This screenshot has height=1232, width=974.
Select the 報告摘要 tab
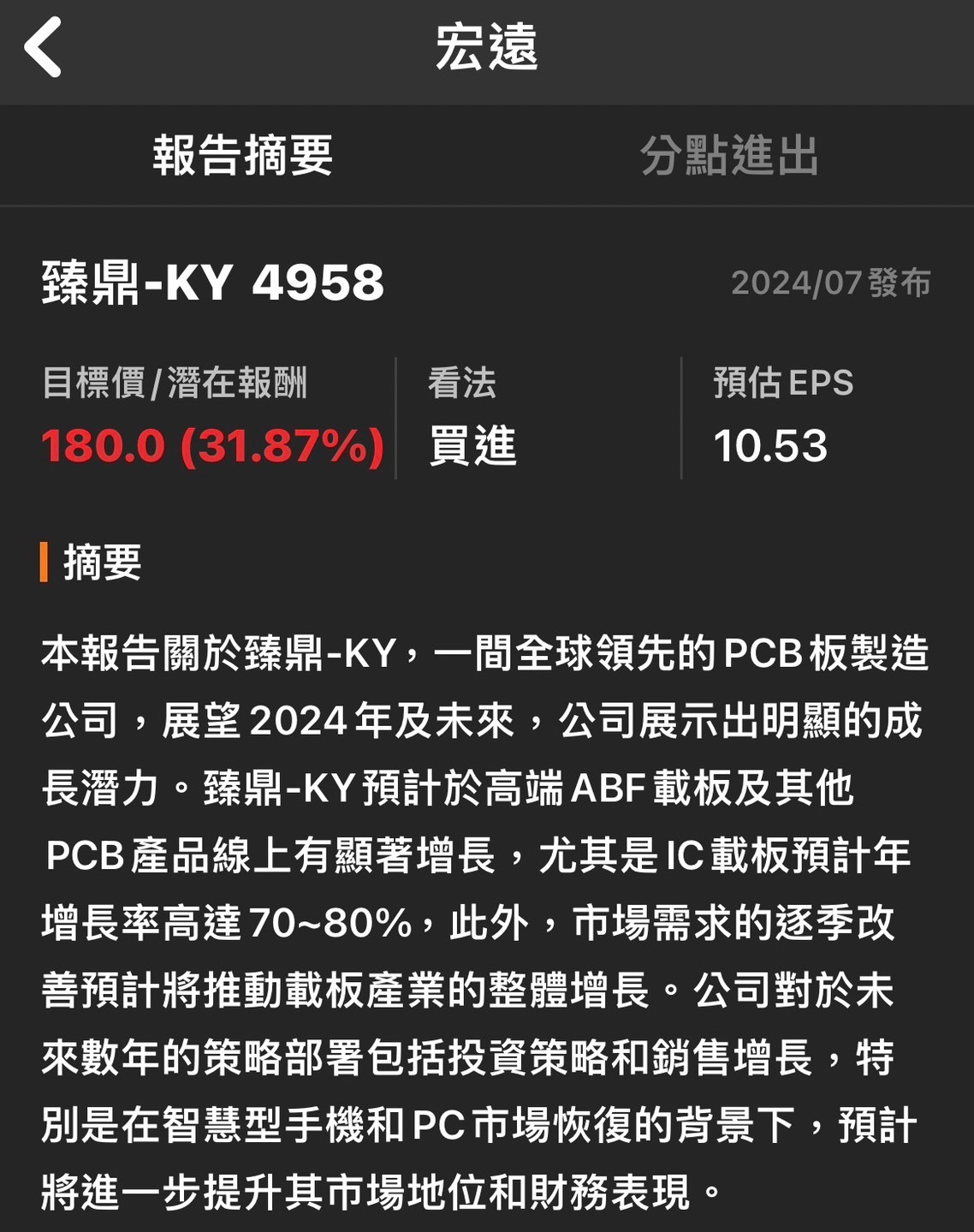click(x=243, y=156)
